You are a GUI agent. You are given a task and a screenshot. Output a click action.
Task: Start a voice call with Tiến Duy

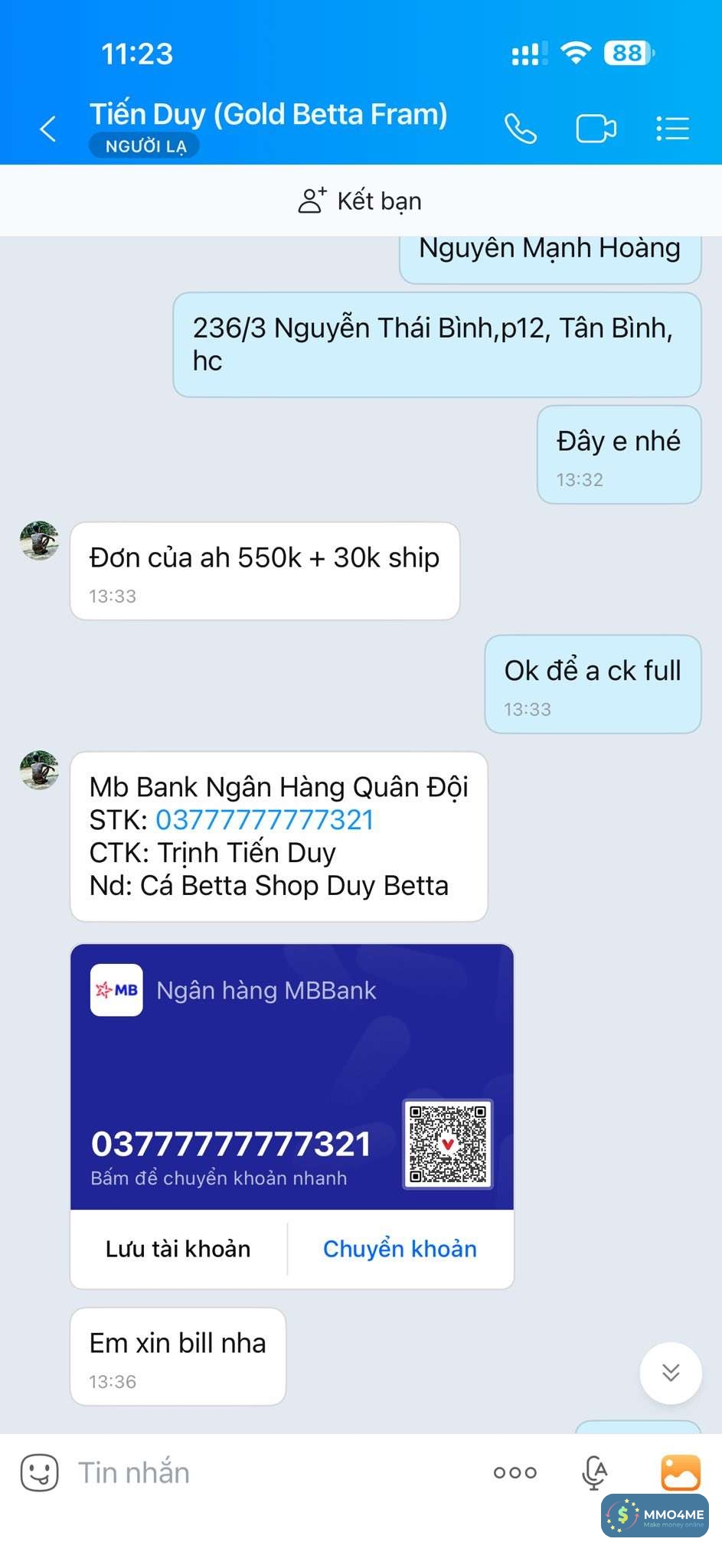(521, 129)
